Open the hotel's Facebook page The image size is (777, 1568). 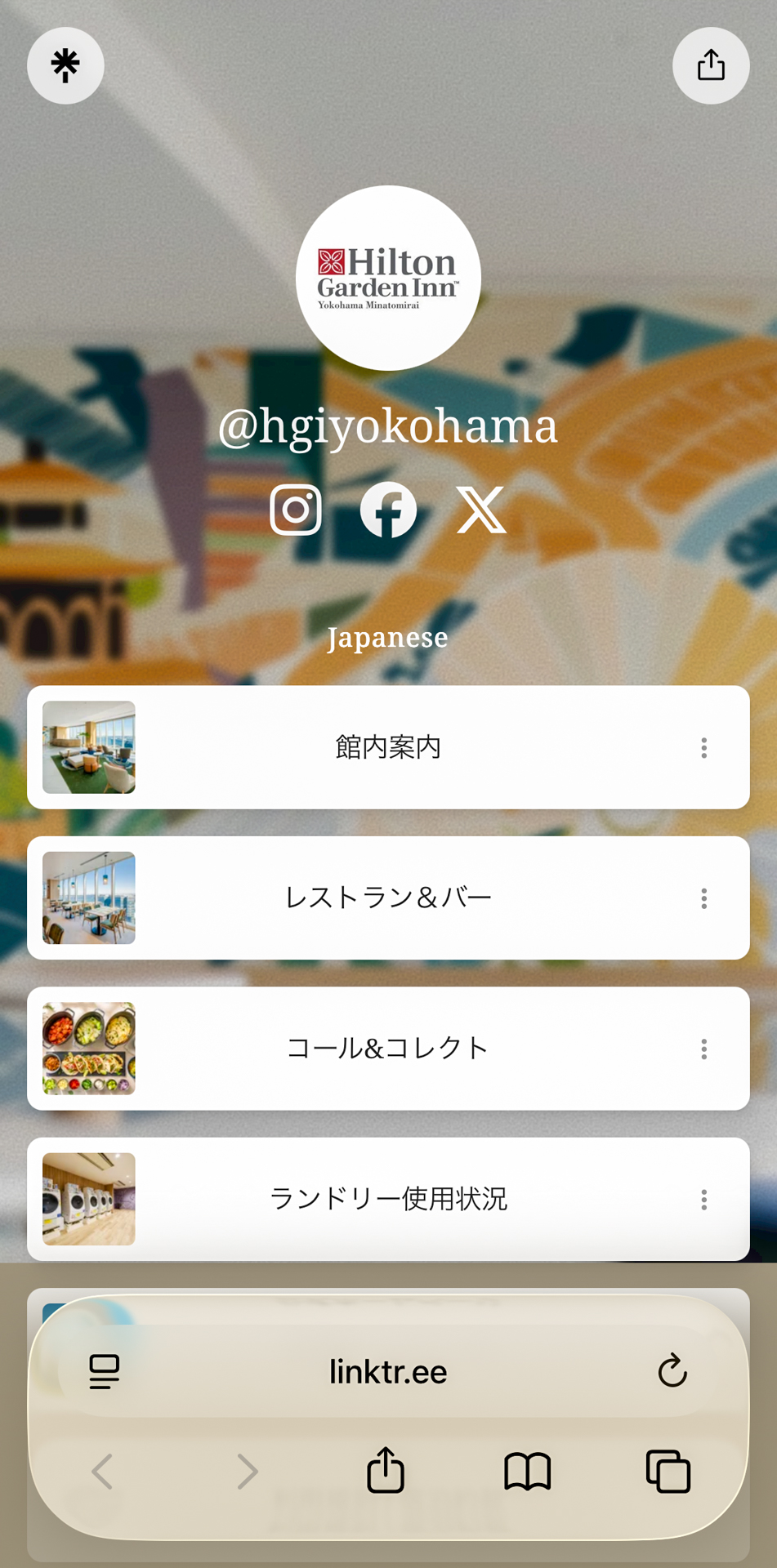[388, 509]
